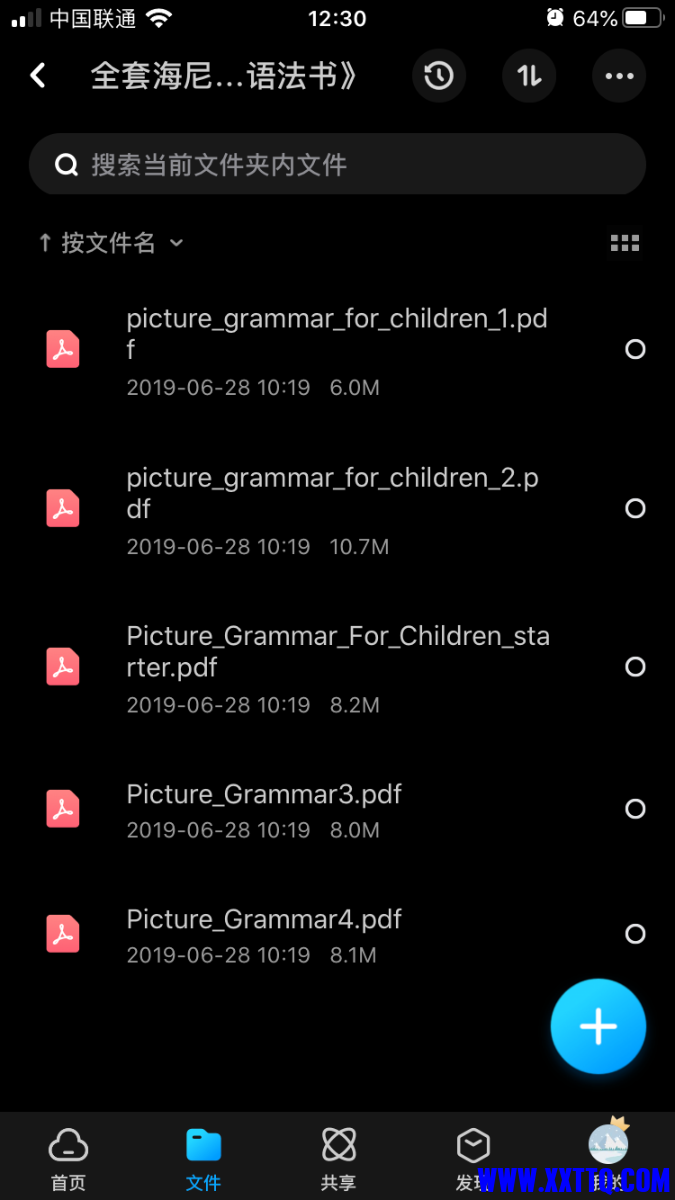Tap the search box for this folder
The width and height of the screenshot is (675, 1200).
pyautogui.click(x=337, y=165)
